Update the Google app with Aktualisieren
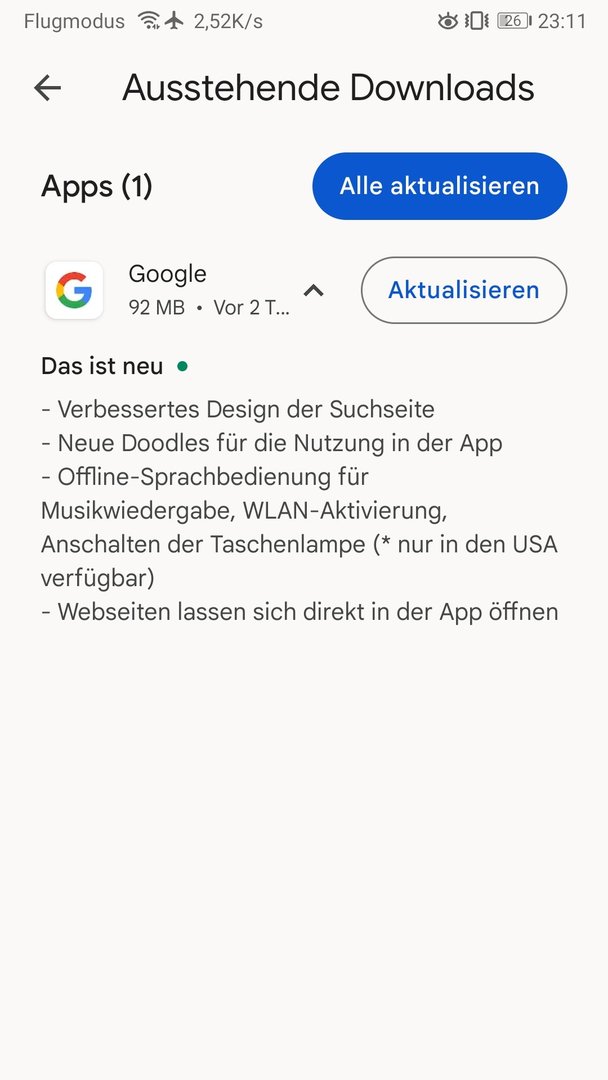 pyautogui.click(x=463, y=290)
